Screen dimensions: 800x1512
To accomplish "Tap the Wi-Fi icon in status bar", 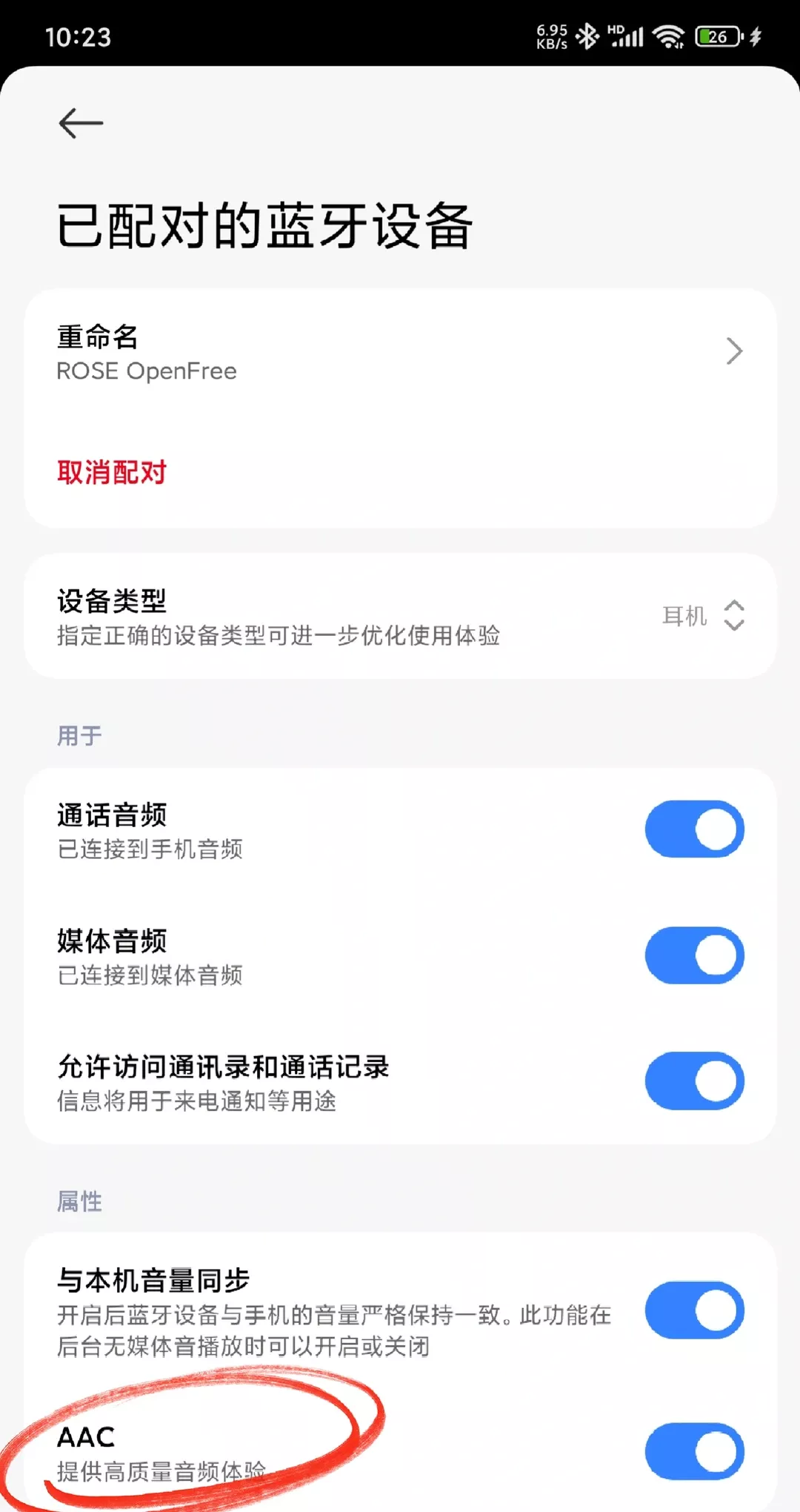I will [x=669, y=35].
